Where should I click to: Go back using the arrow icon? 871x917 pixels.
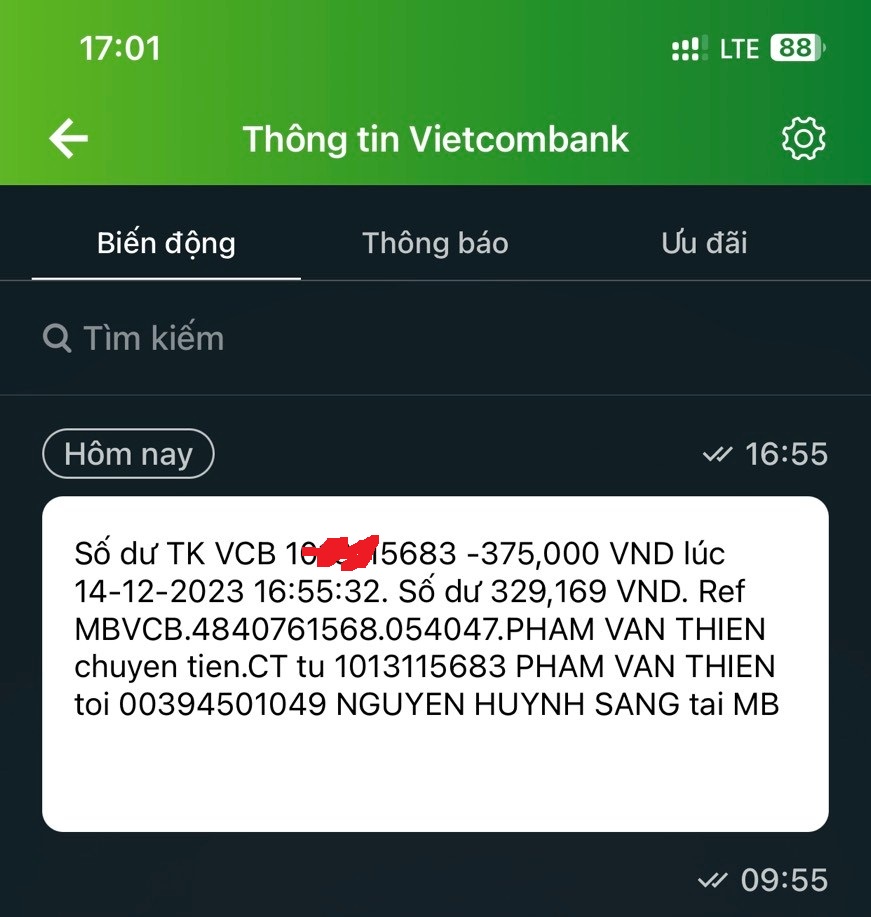click(69, 139)
